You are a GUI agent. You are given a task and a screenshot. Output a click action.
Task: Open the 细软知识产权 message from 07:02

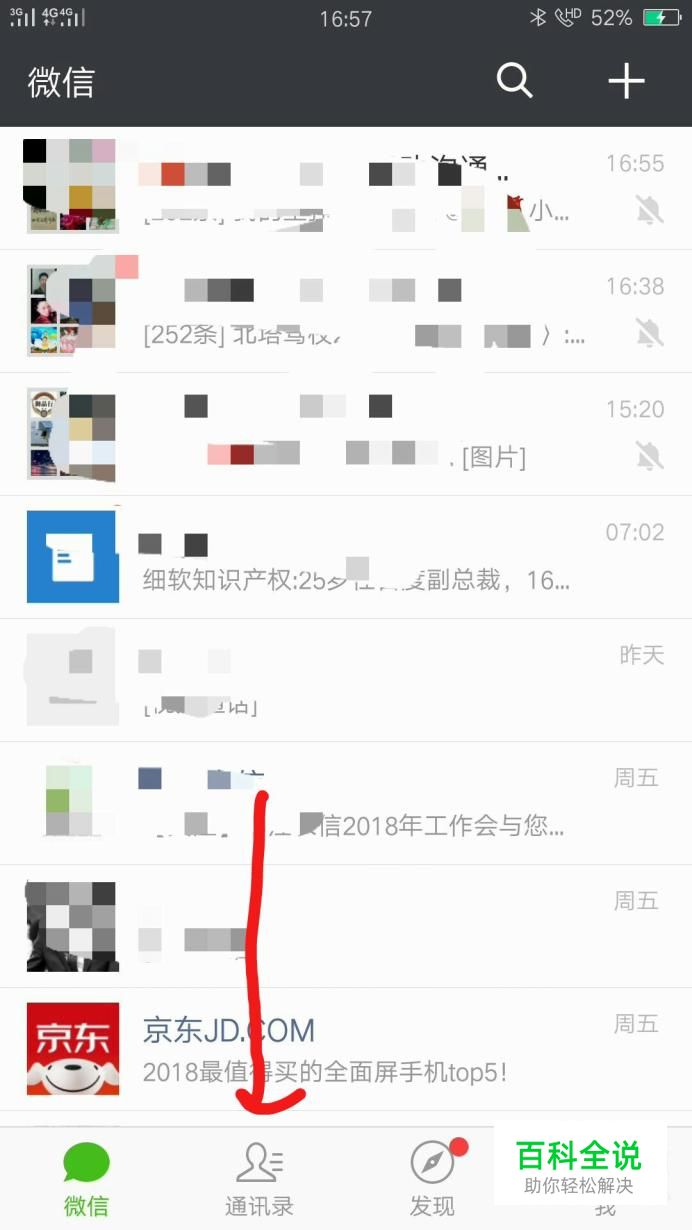(x=345, y=557)
